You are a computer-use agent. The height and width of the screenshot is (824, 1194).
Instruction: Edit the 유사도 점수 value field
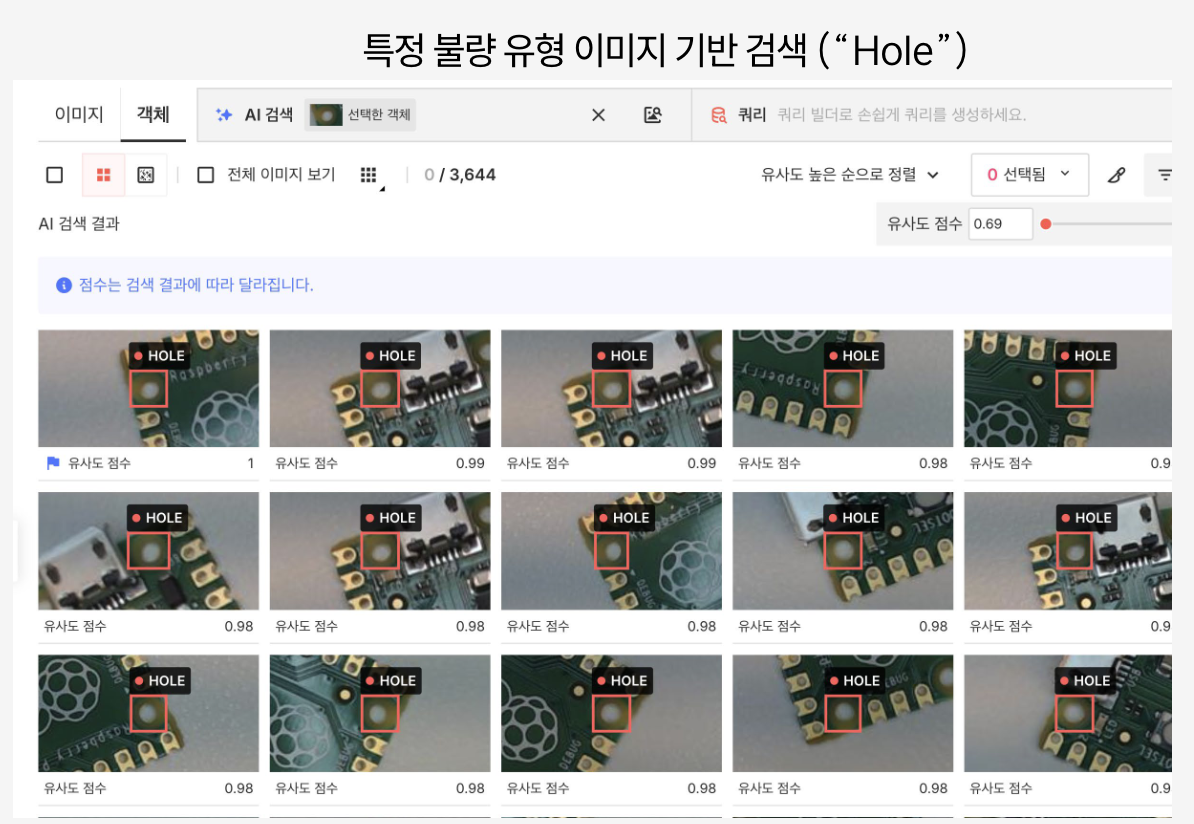pyautogui.click(x=1000, y=224)
